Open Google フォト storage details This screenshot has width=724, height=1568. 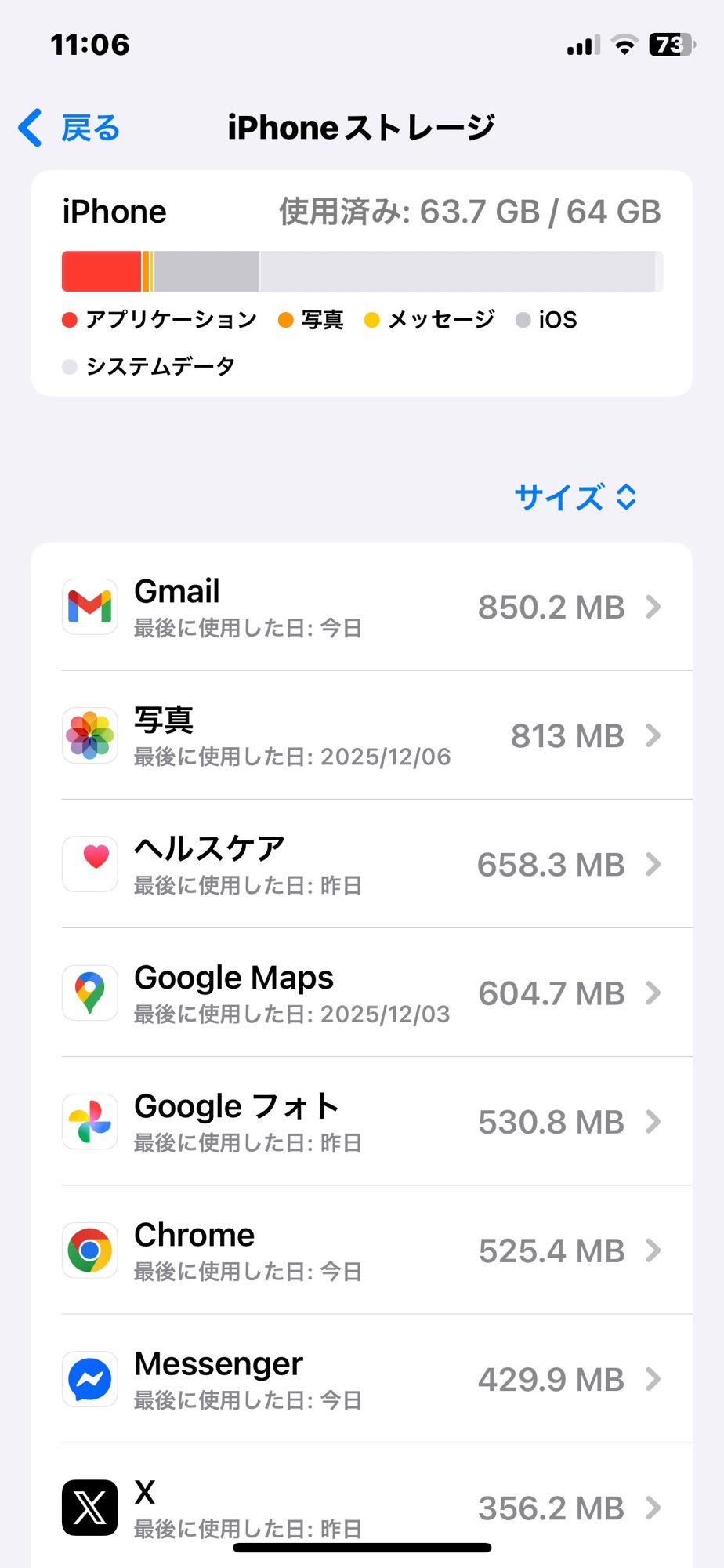point(362,1121)
